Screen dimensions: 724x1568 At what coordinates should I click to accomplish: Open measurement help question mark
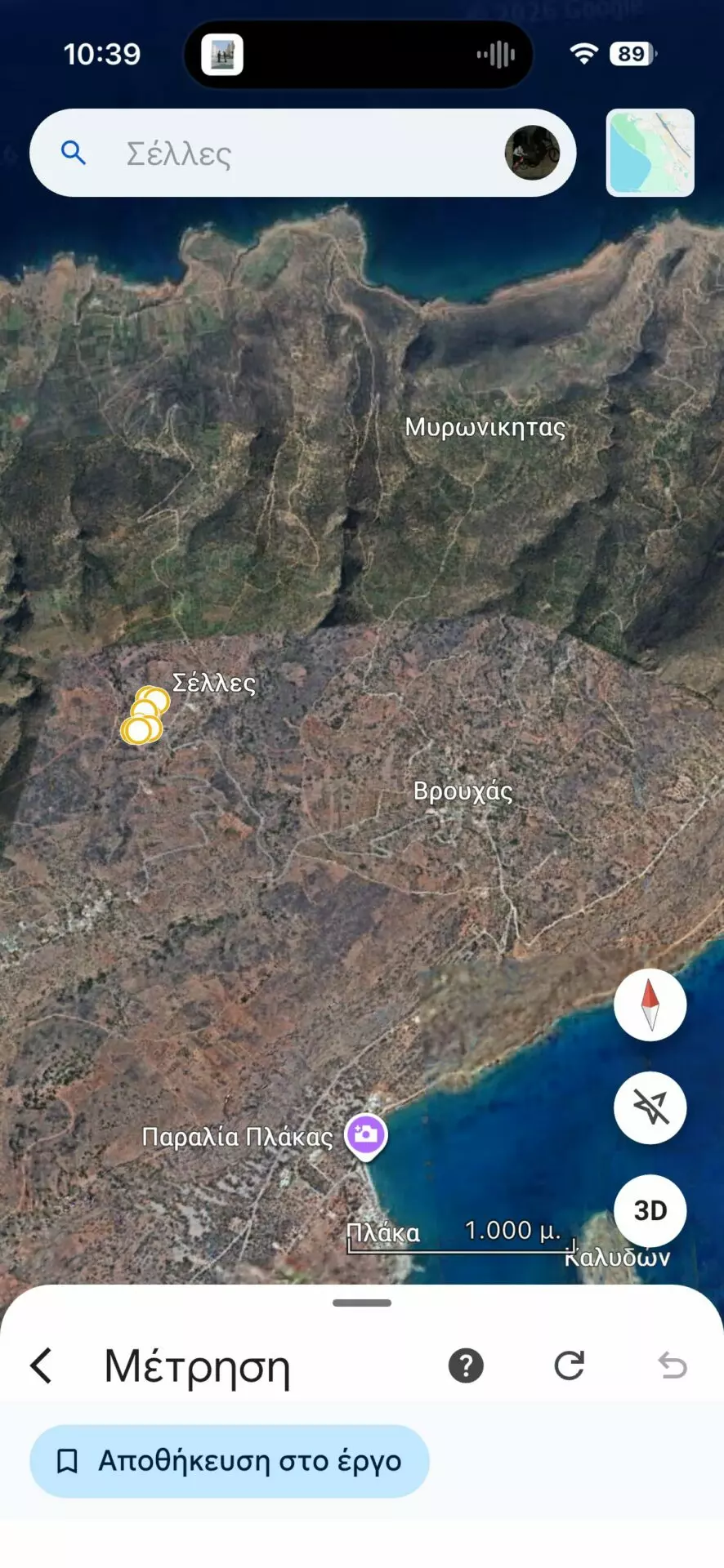point(466,1365)
